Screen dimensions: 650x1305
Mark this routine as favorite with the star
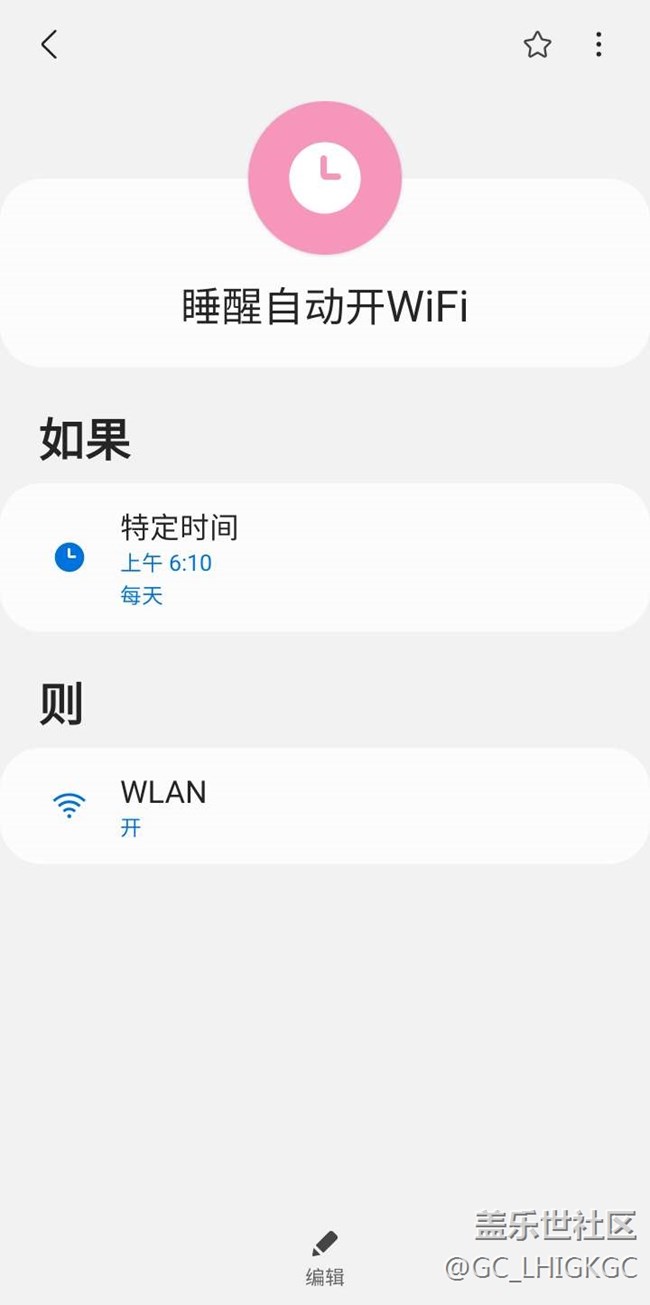[x=537, y=44]
